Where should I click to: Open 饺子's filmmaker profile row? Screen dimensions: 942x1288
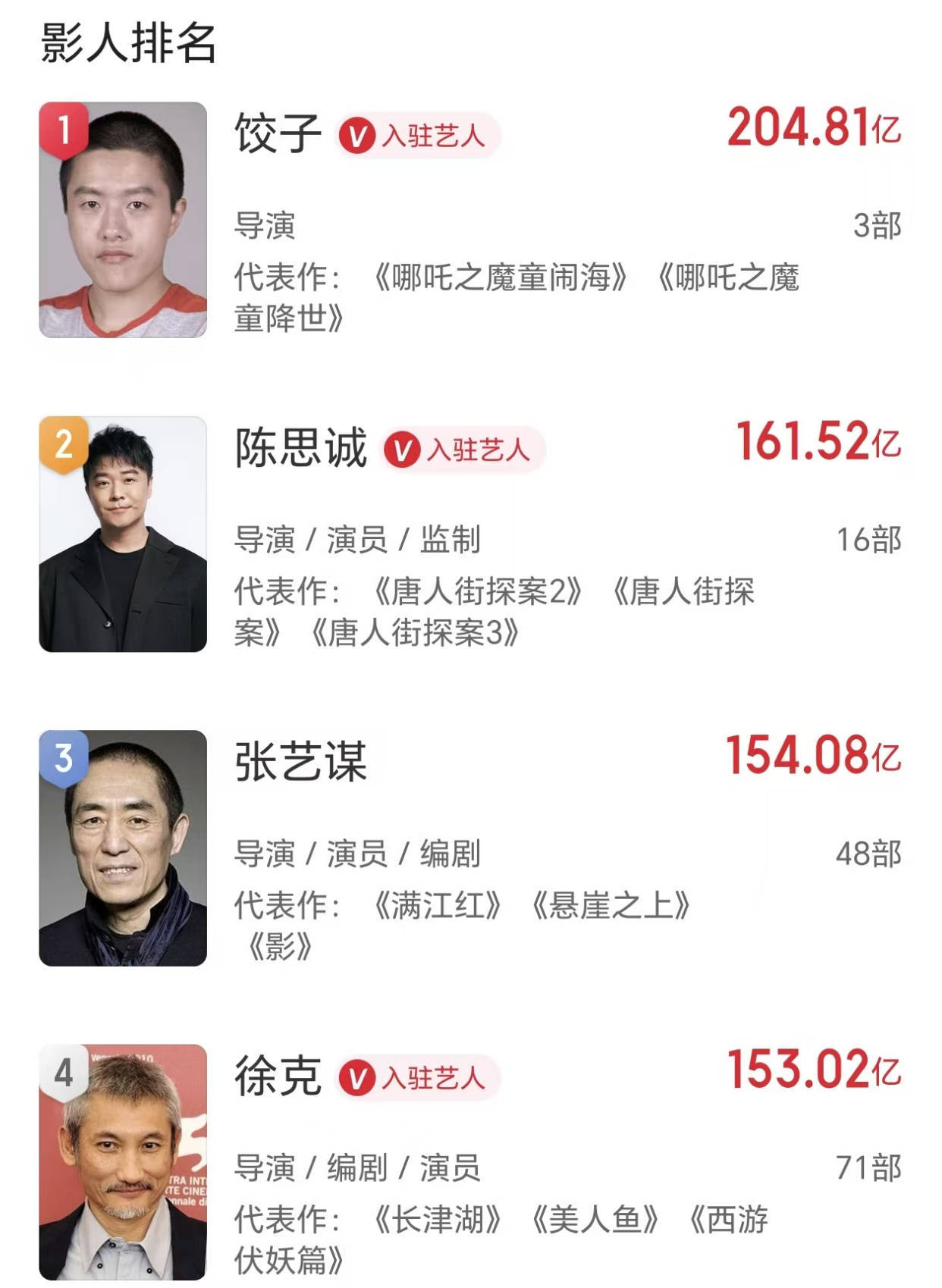278,134
